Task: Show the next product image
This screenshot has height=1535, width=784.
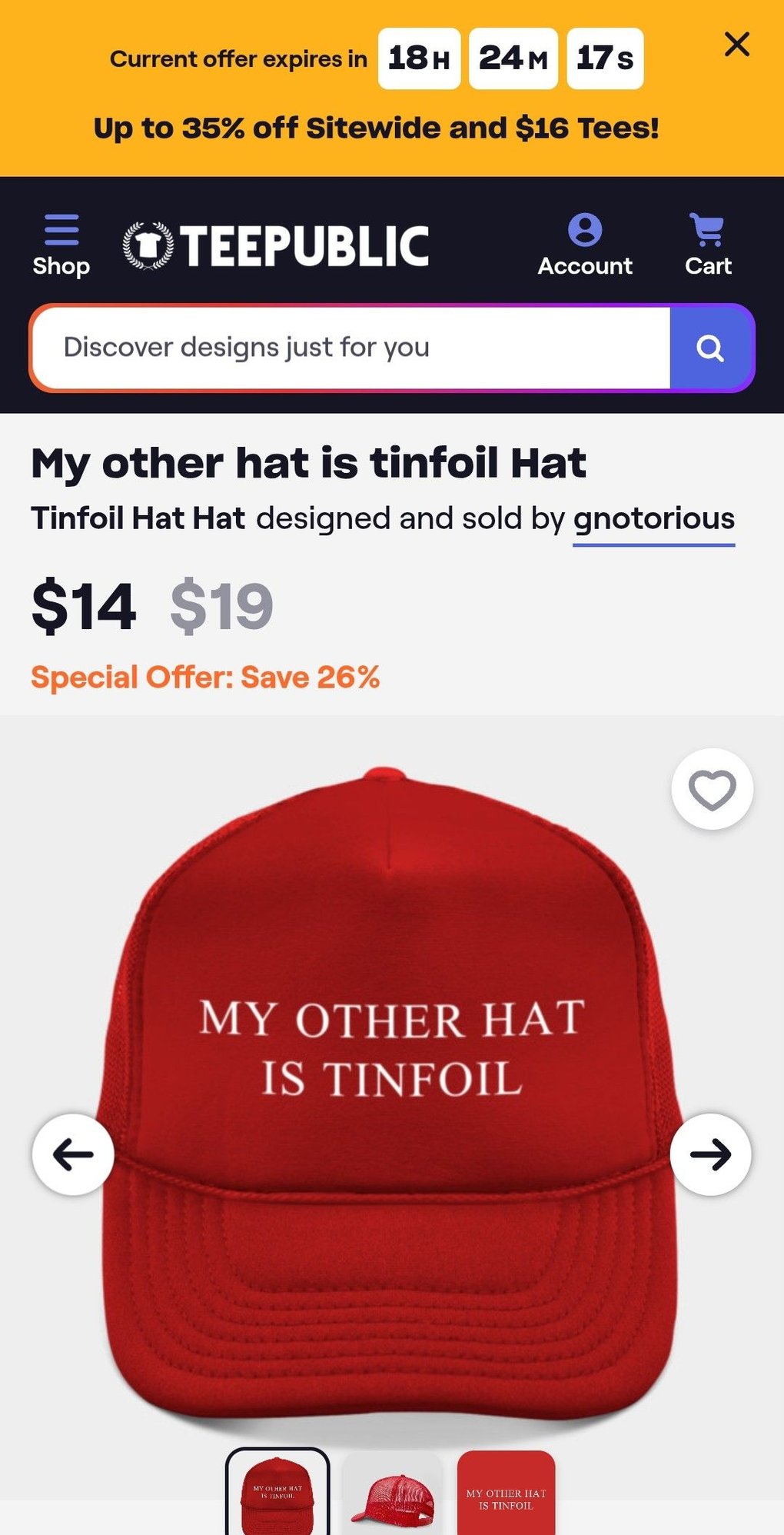Action: pos(710,1154)
